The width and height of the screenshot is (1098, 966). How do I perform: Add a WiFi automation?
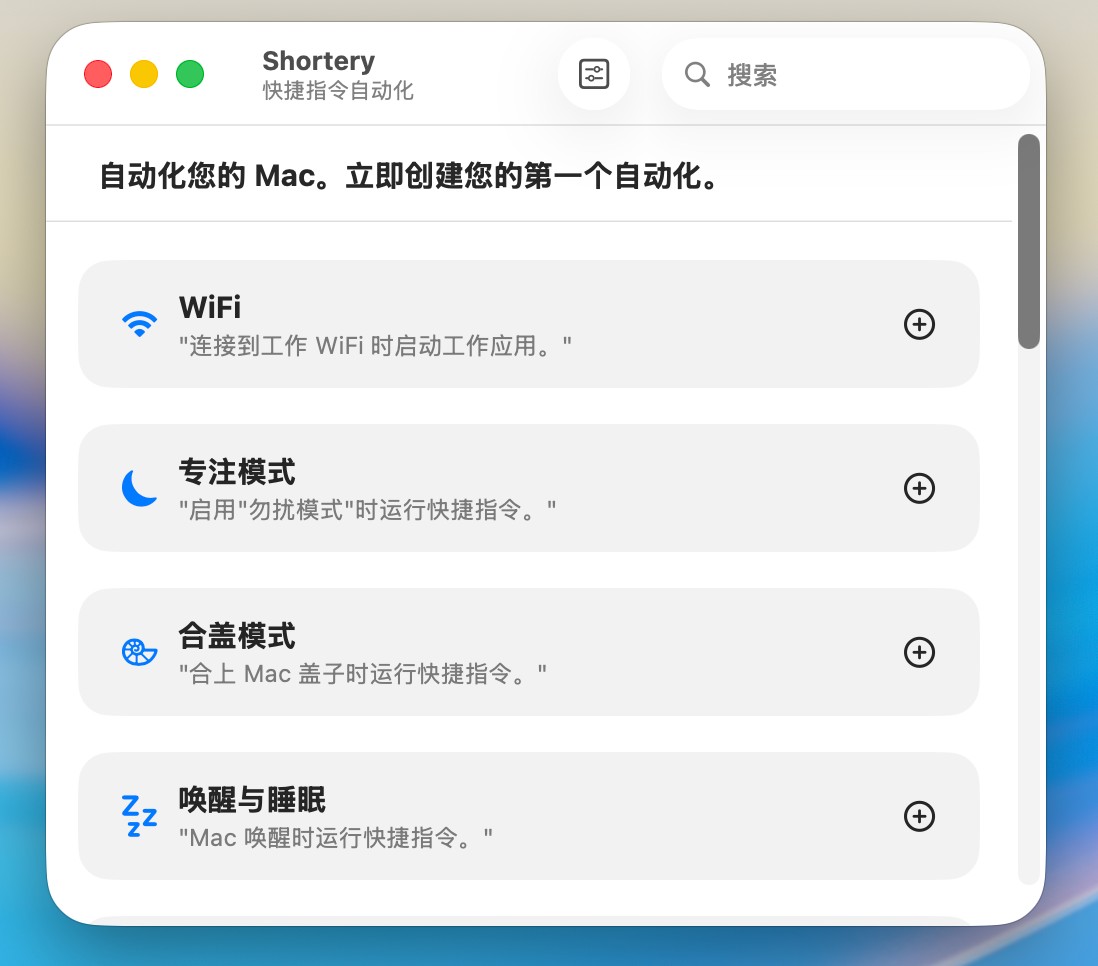coord(919,324)
